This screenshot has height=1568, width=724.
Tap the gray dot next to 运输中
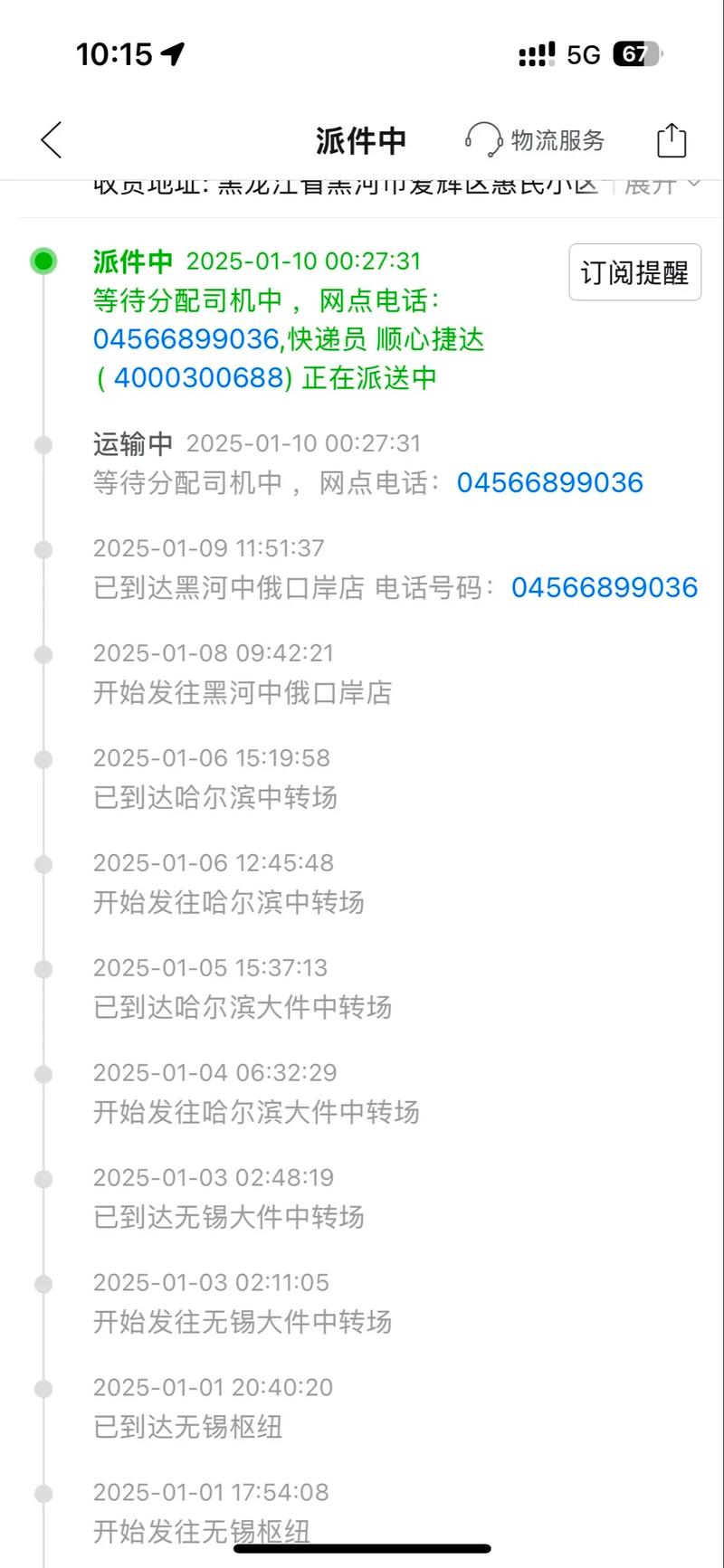pyautogui.click(x=42, y=444)
